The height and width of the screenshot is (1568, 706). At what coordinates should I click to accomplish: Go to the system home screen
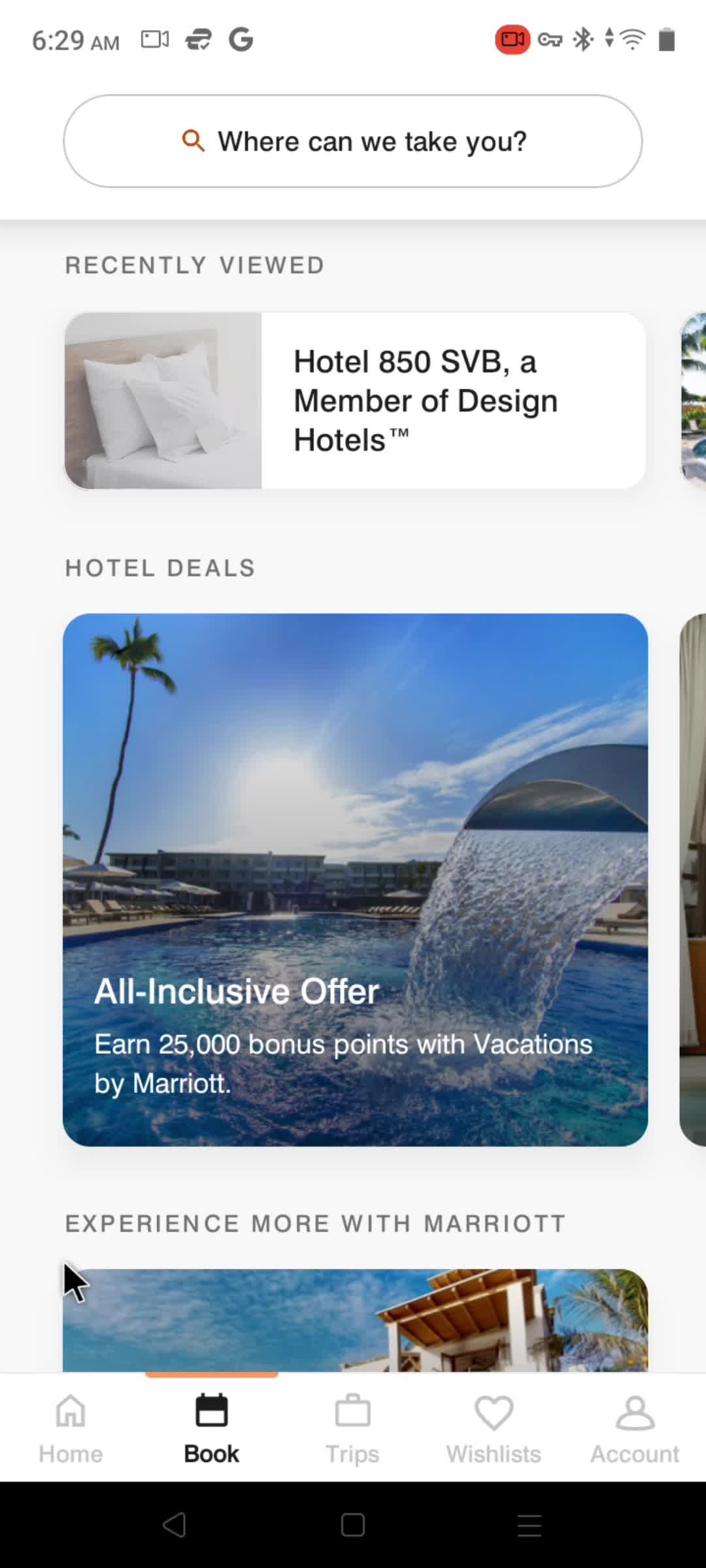click(x=352, y=1525)
